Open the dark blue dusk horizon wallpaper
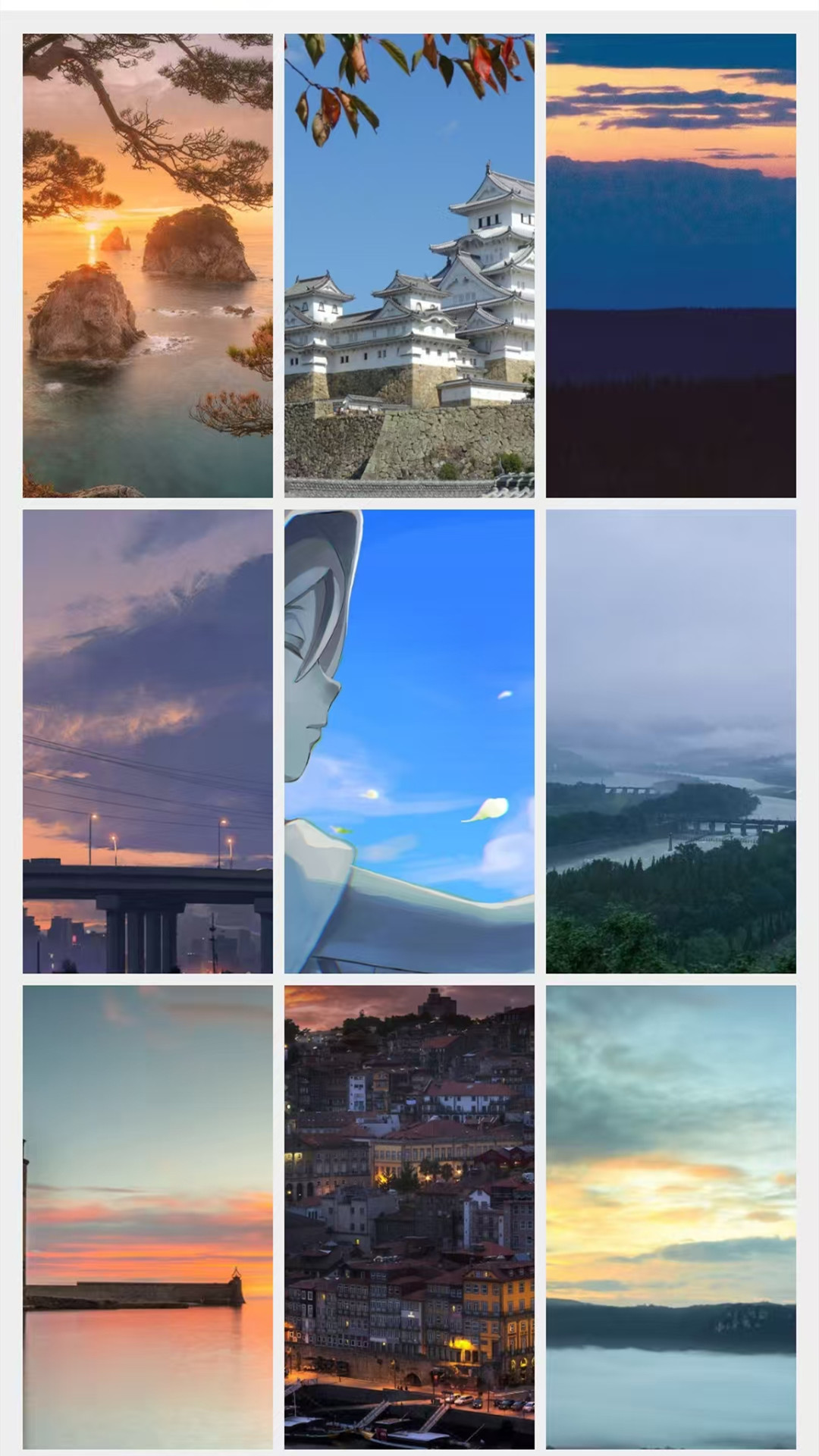The width and height of the screenshot is (819, 1456). pyautogui.click(x=670, y=265)
